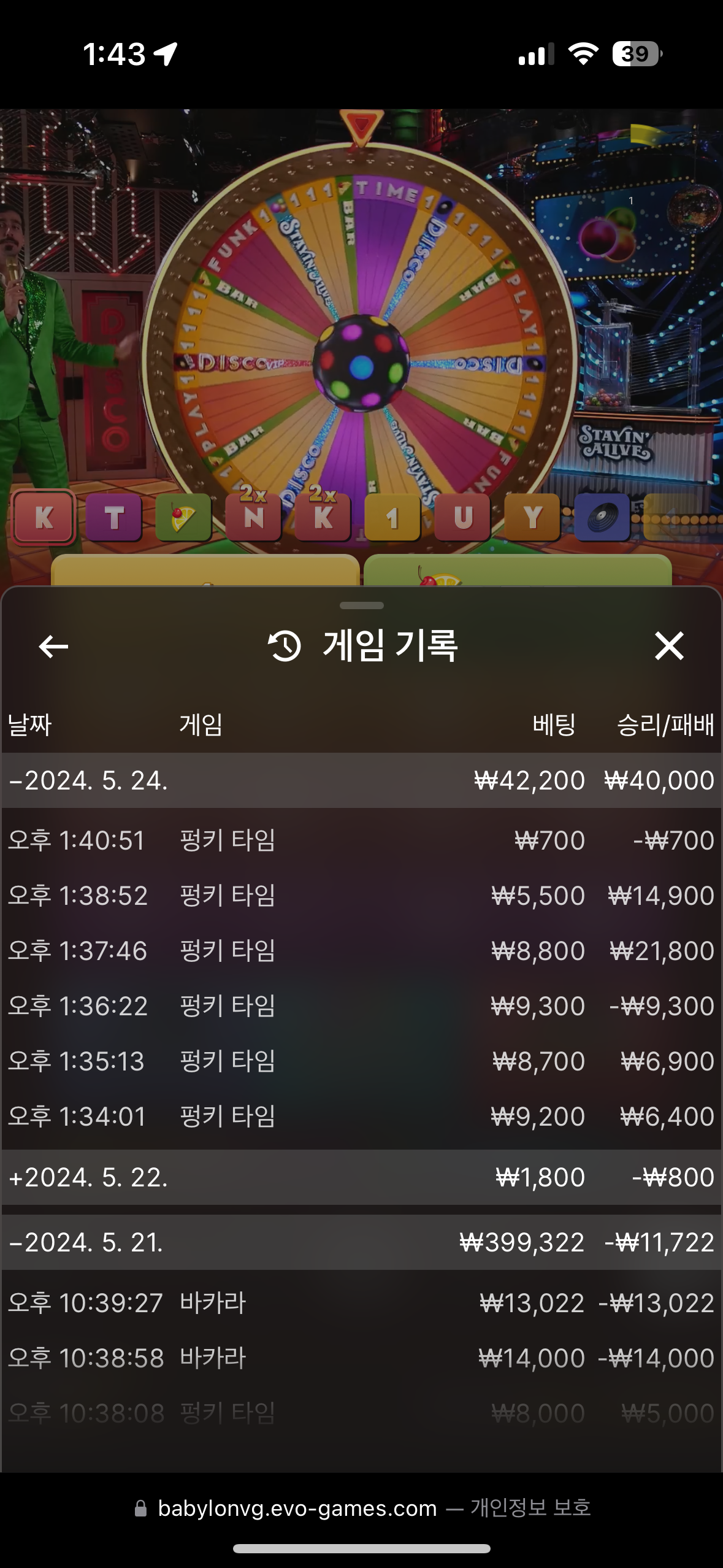Tap the 10:38:08 펑키 타임 entry
The height and width of the screenshot is (1568, 723).
coord(361,1413)
